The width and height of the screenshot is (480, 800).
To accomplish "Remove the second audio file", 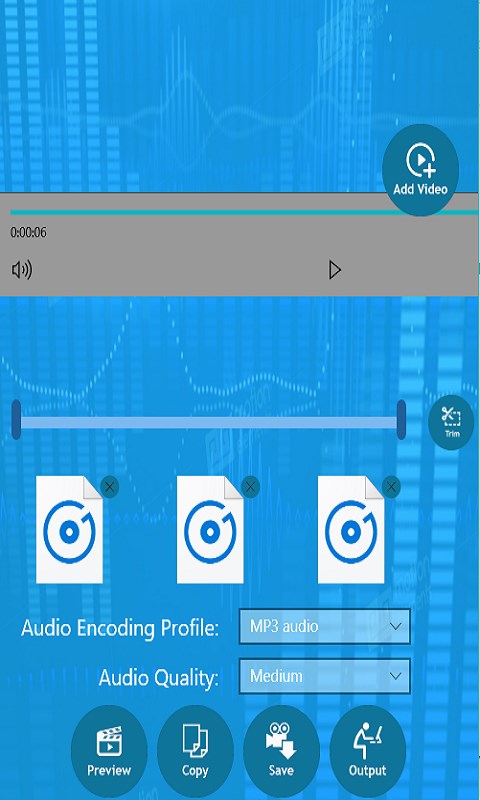I will (250, 487).
